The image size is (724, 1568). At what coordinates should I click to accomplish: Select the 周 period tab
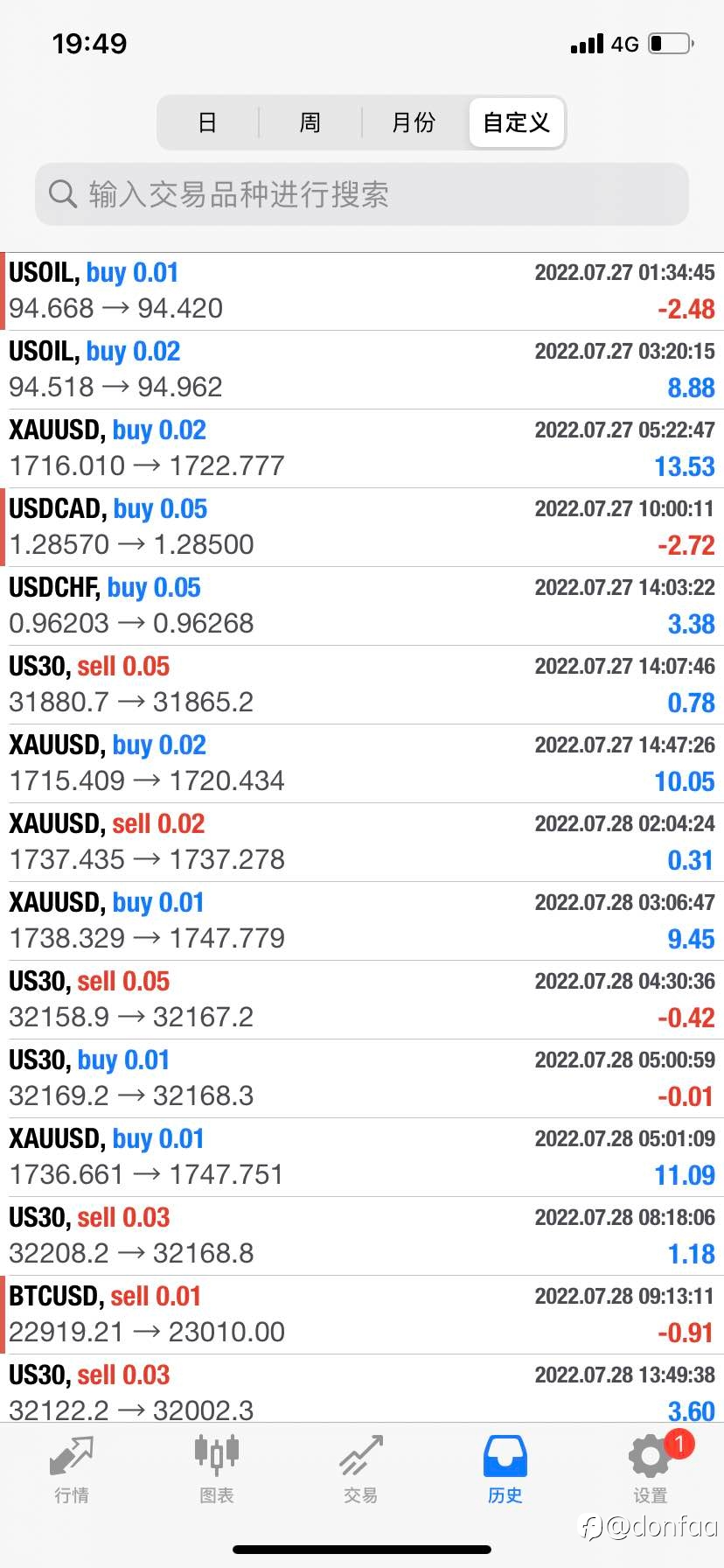tap(310, 122)
